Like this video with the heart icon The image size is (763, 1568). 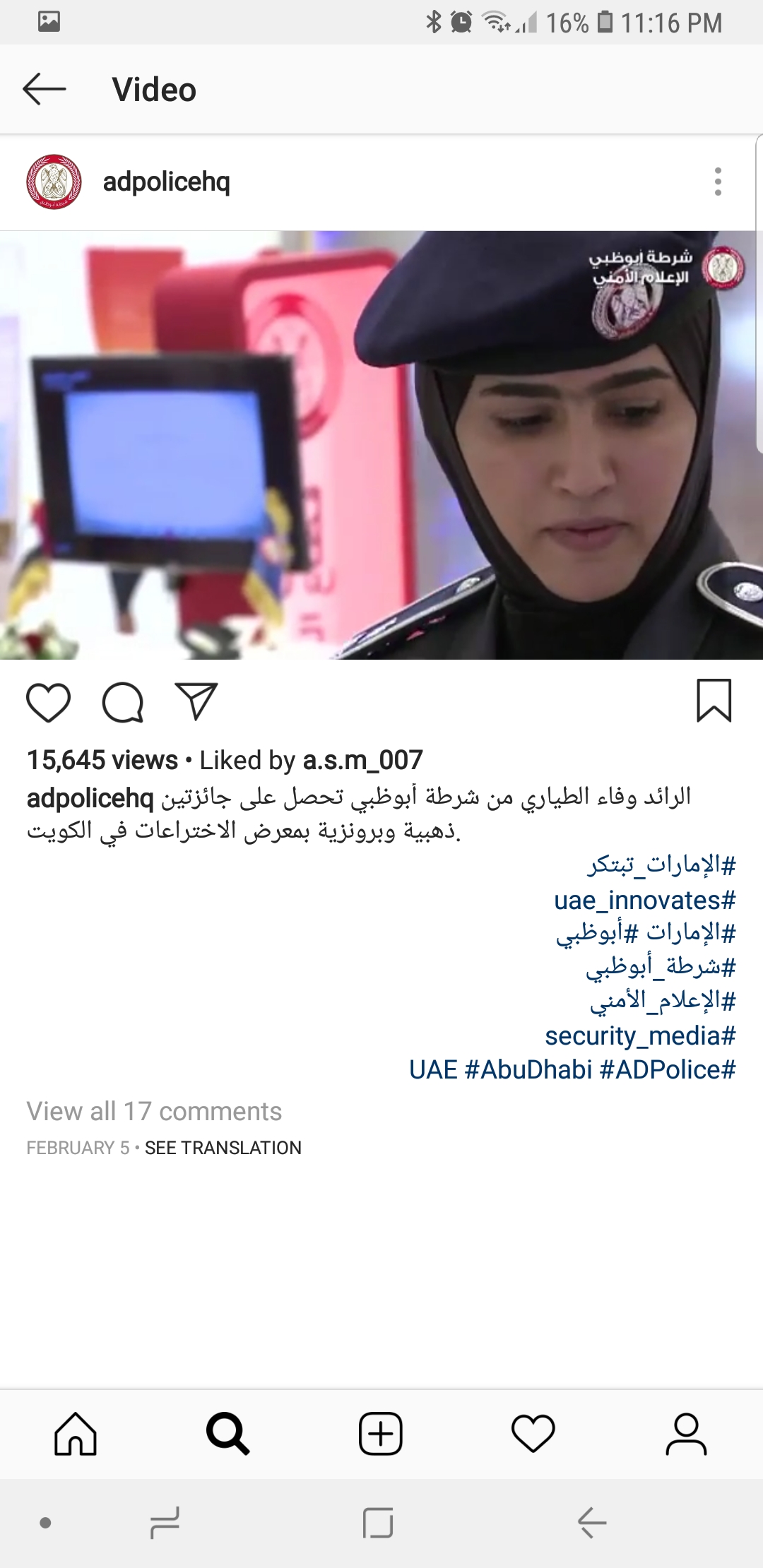point(48,703)
